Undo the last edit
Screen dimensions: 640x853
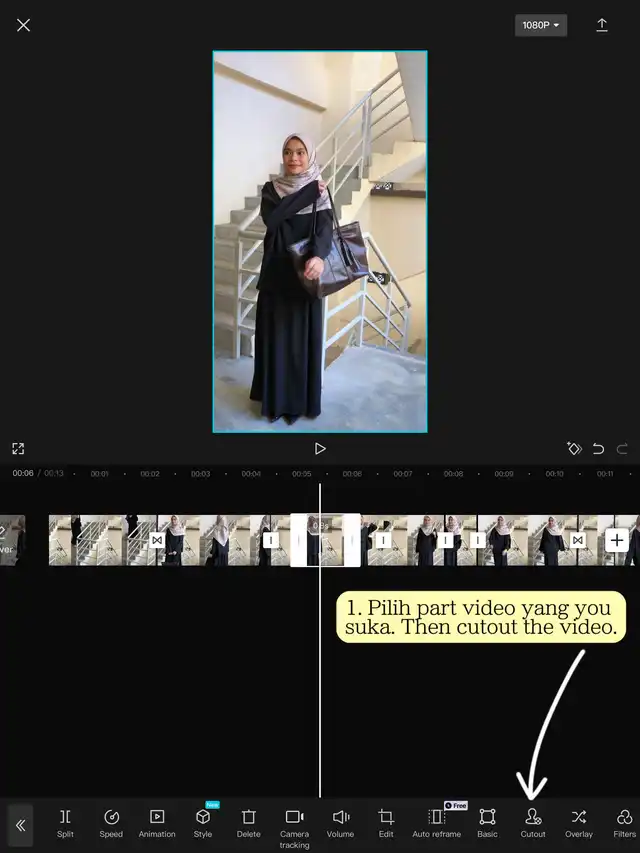[598, 449]
